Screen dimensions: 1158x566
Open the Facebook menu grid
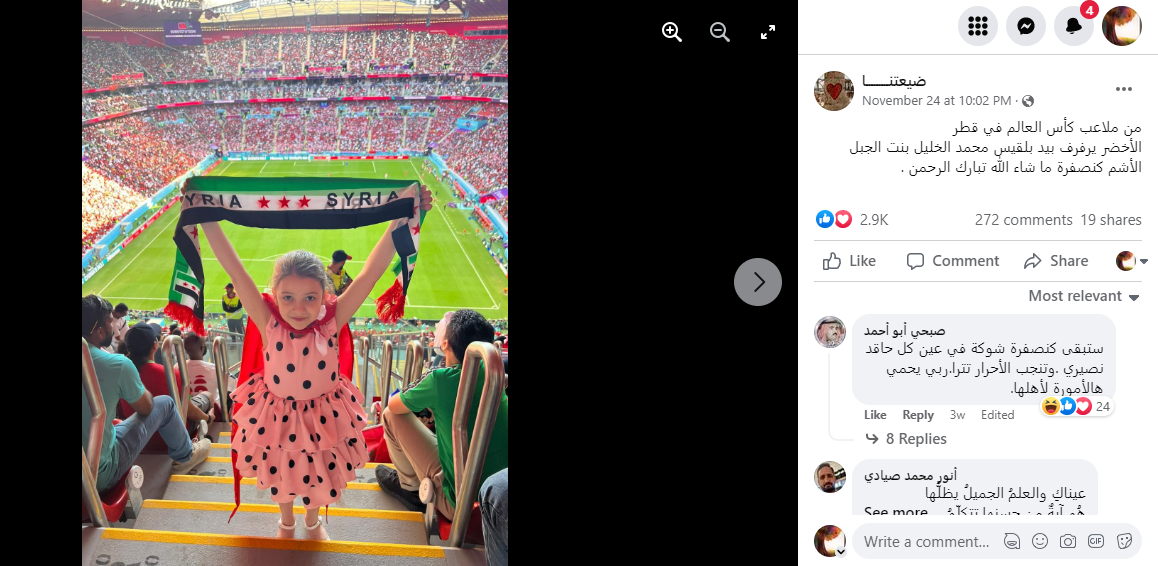coord(977,26)
